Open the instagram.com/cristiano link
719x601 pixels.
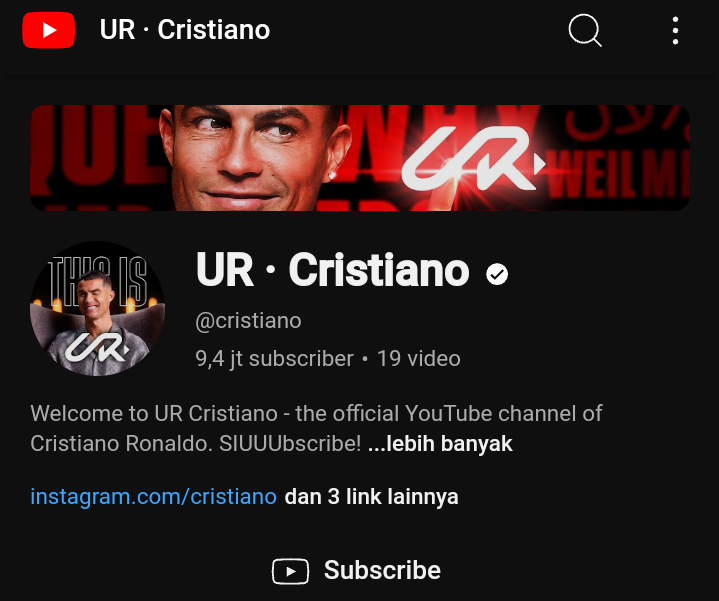coord(153,496)
